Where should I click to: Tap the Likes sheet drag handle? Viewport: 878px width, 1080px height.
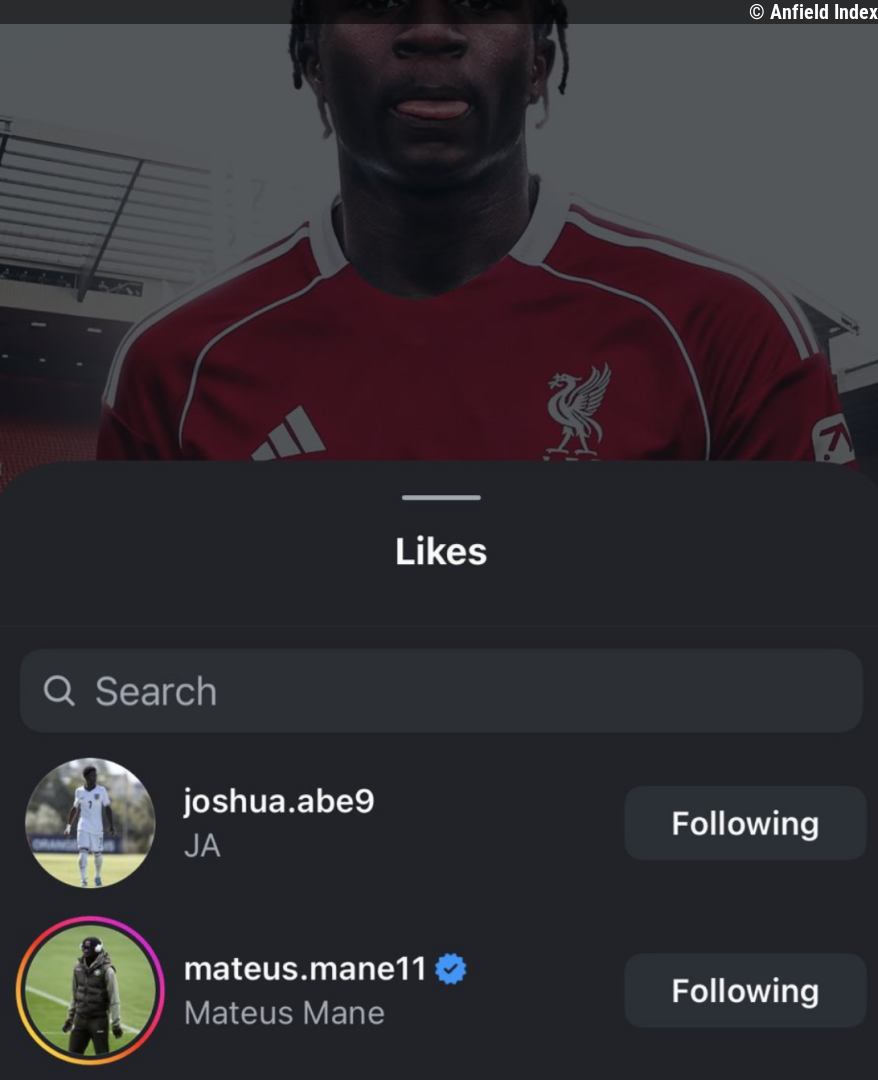click(x=441, y=498)
